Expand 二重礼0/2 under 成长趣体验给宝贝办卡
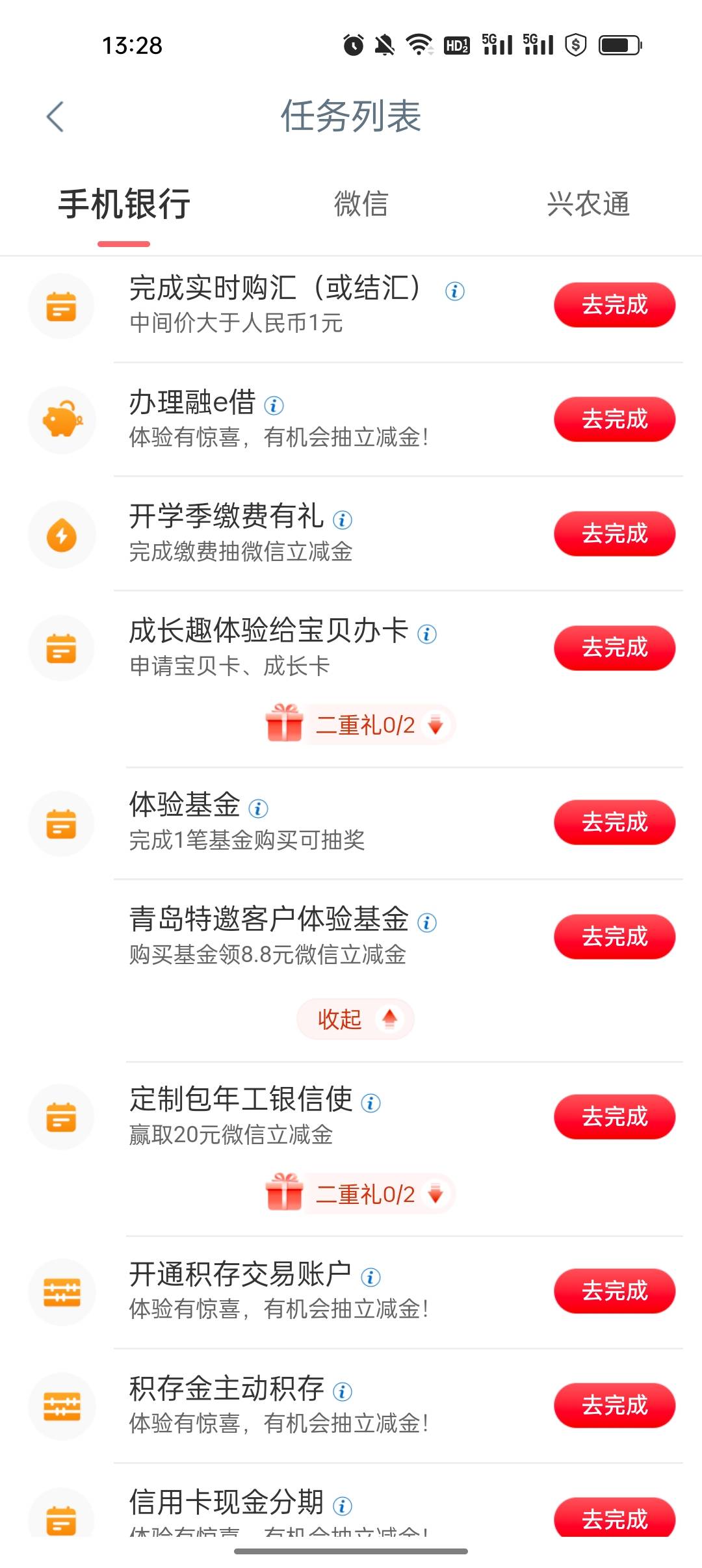The image size is (702, 1568). pos(361,724)
